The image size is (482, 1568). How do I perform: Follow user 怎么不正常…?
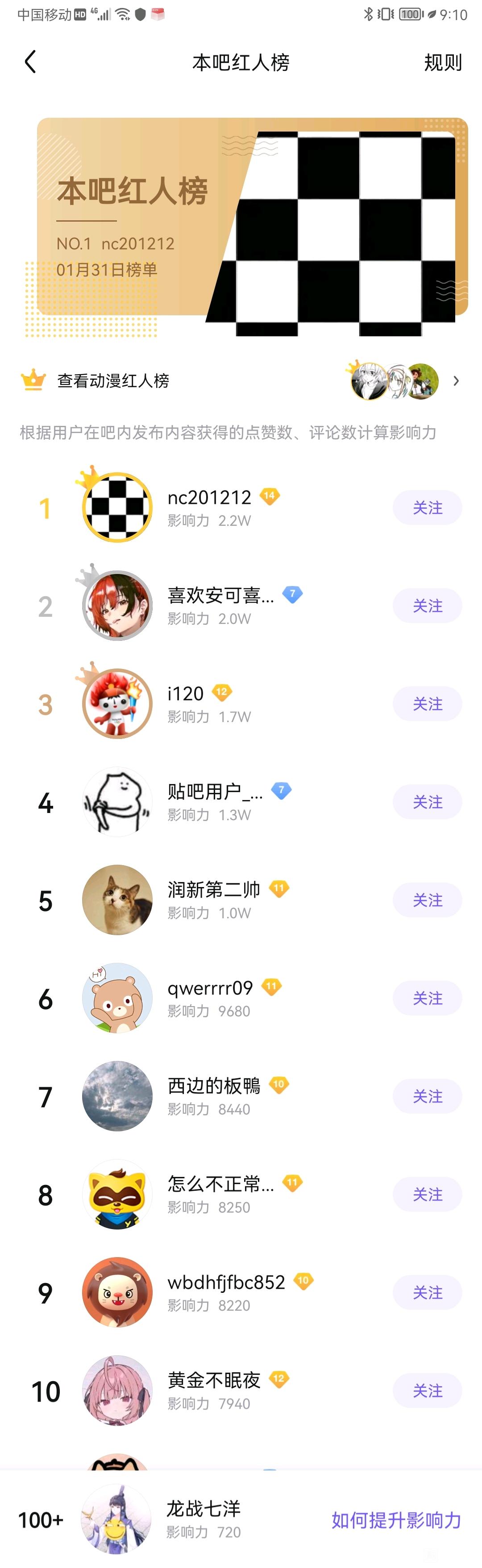[427, 1194]
